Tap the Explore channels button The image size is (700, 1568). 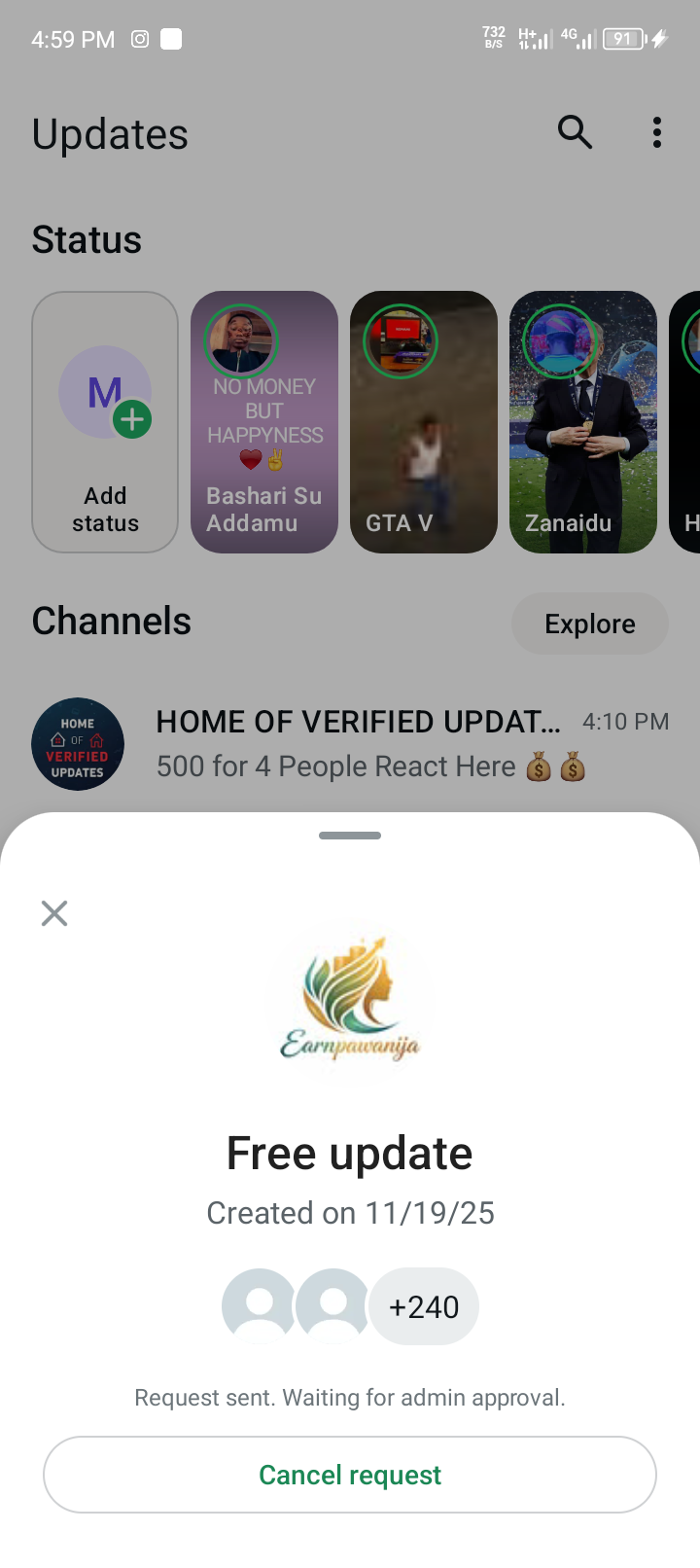589,624
